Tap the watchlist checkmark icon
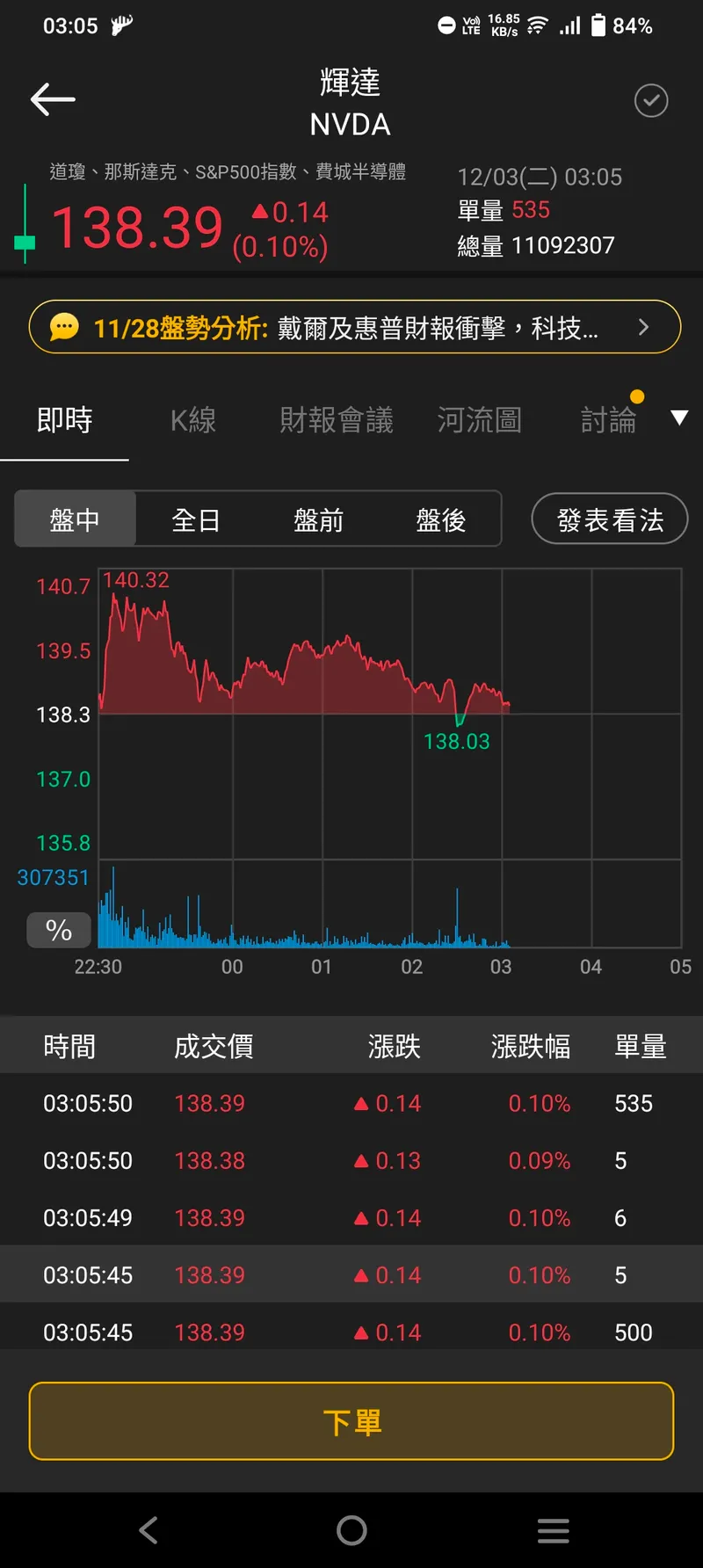Screen dimensions: 703x1568 [651, 101]
